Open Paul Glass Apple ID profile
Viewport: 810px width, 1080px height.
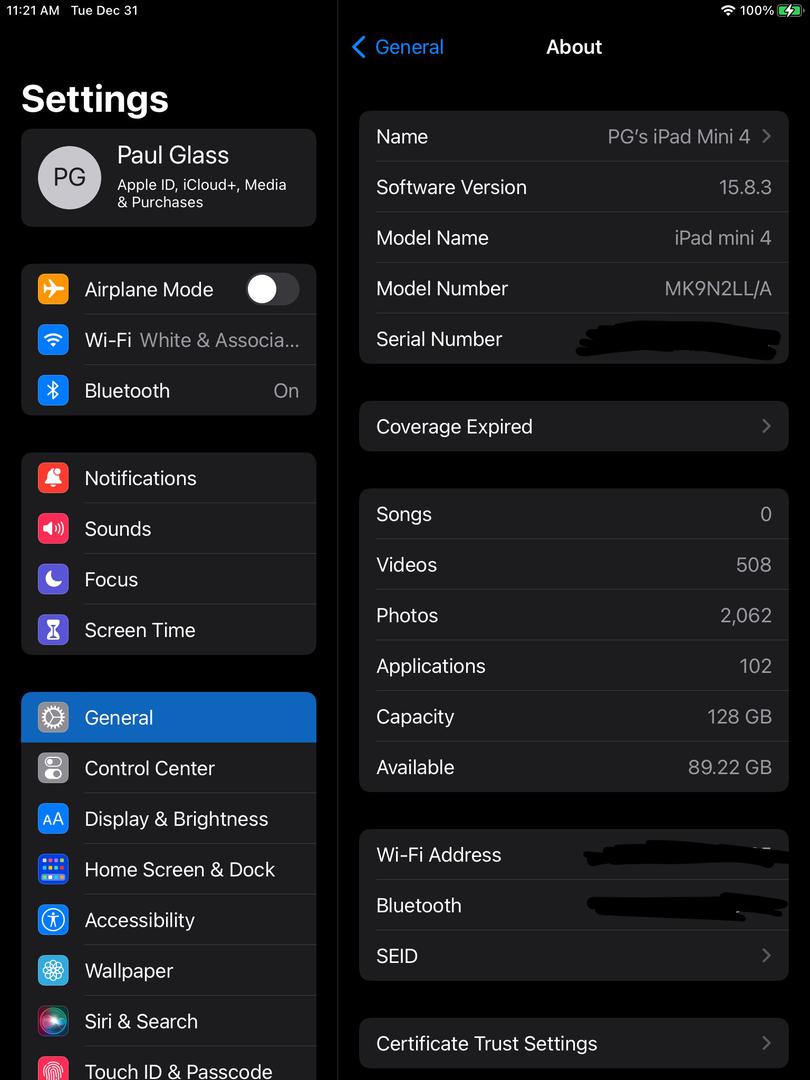pos(168,177)
